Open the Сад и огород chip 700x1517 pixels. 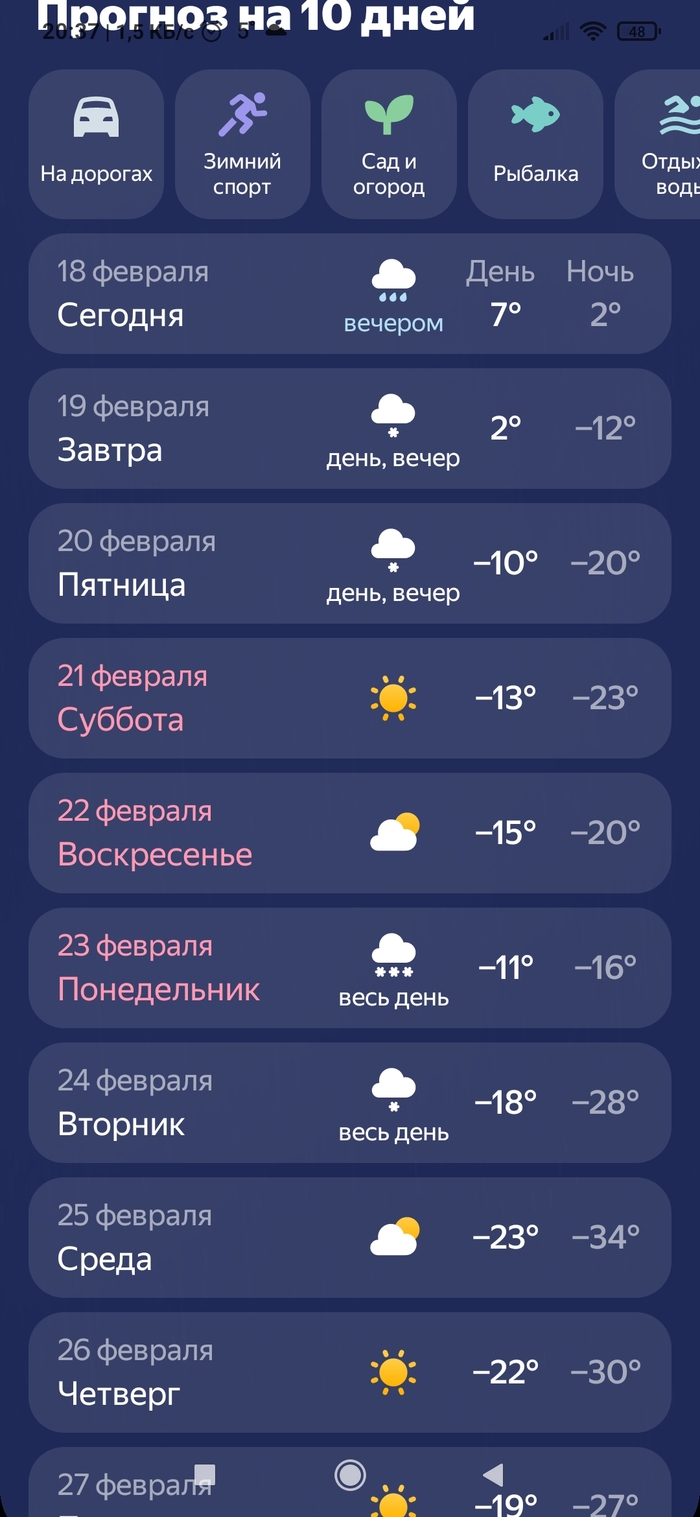389,144
